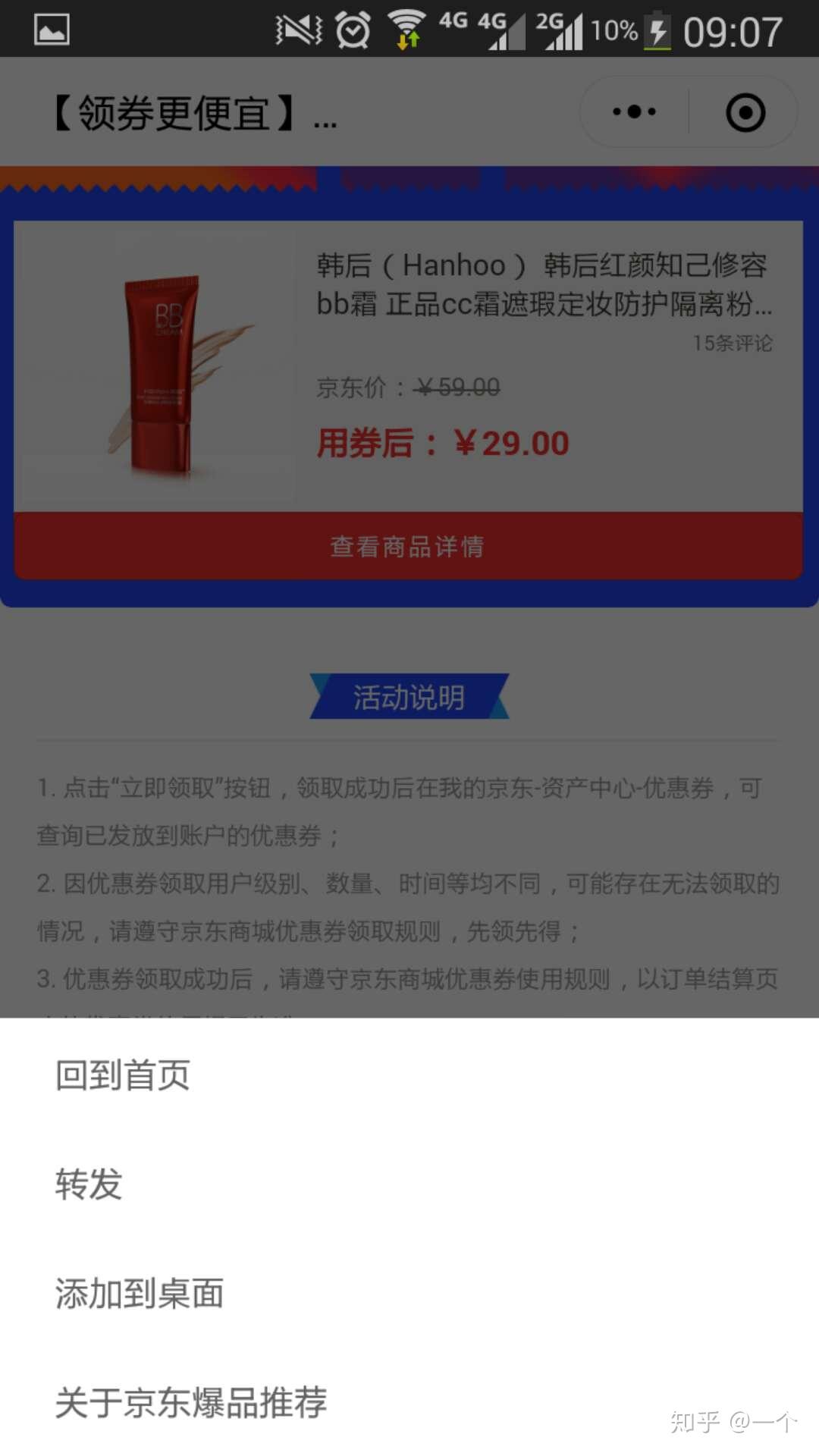The image size is (819, 1456).
Task: Choose 转发 to share the page
Action: [x=87, y=1185]
